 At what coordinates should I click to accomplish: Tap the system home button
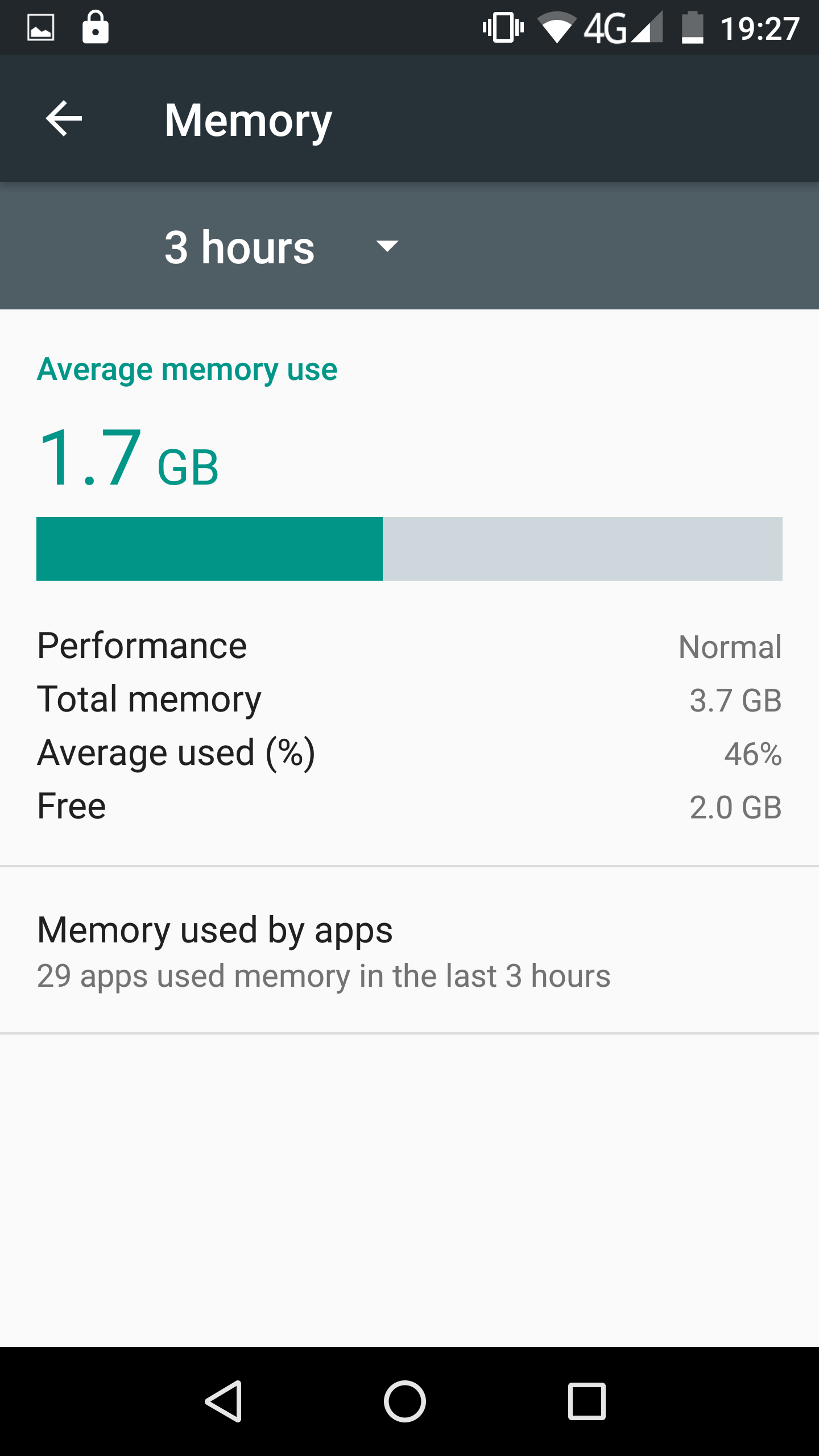(405, 1401)
